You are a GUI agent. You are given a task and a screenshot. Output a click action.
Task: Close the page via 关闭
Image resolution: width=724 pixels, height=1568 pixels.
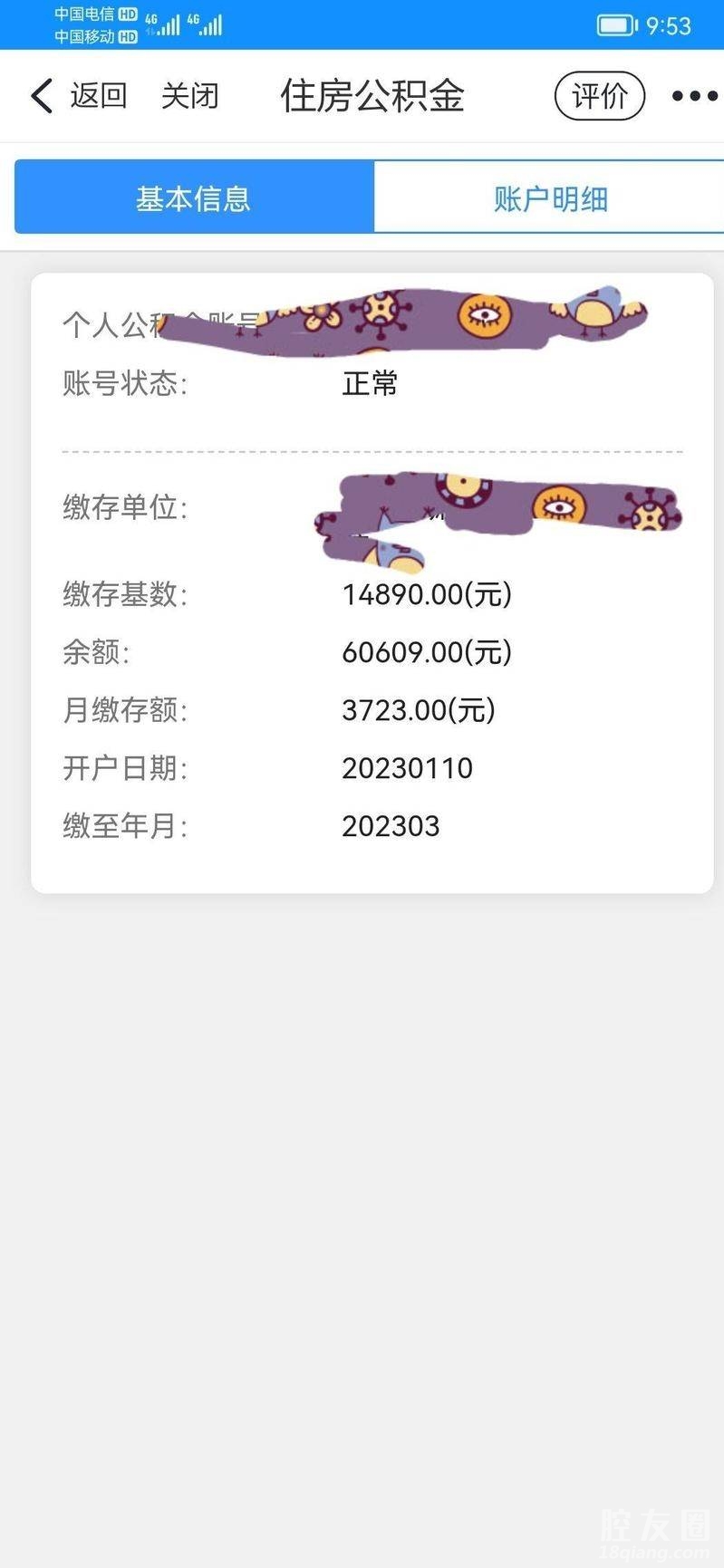coord(190,96)
